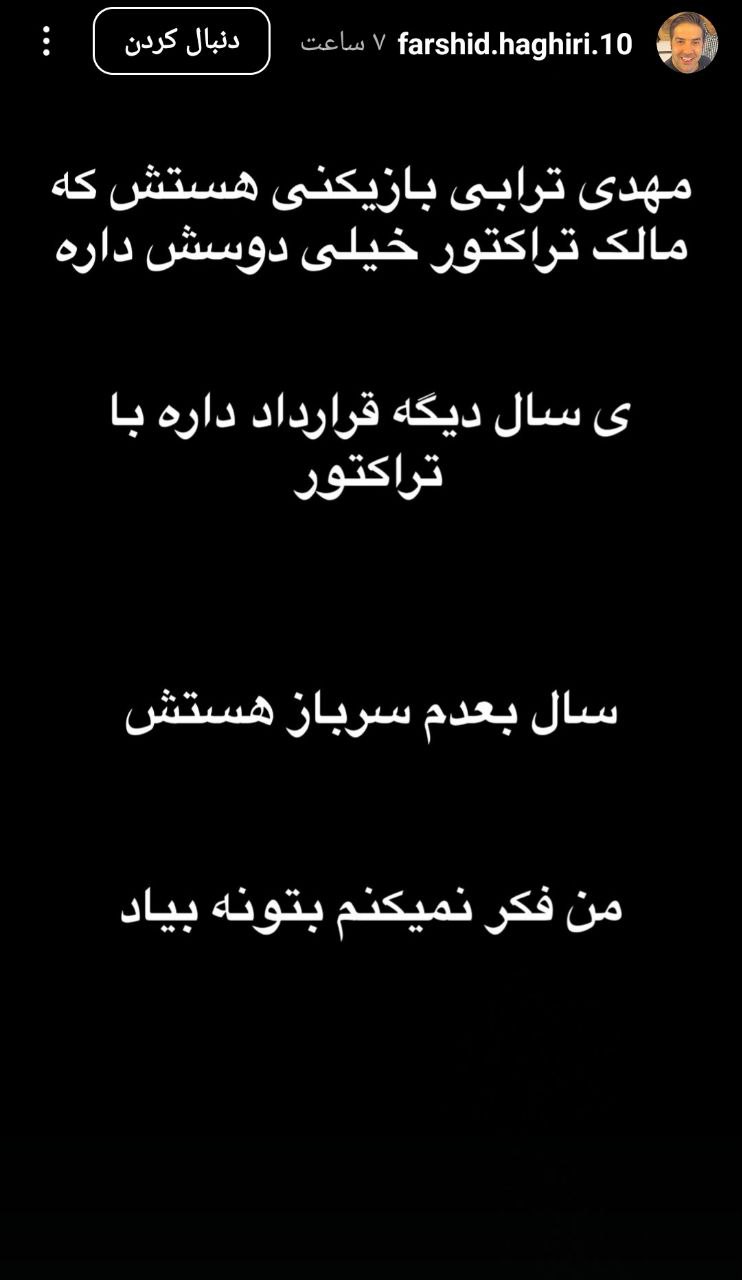Open the profile picture avatar
The width and height of the screenshot is (742, 1280).
(687, 43)
